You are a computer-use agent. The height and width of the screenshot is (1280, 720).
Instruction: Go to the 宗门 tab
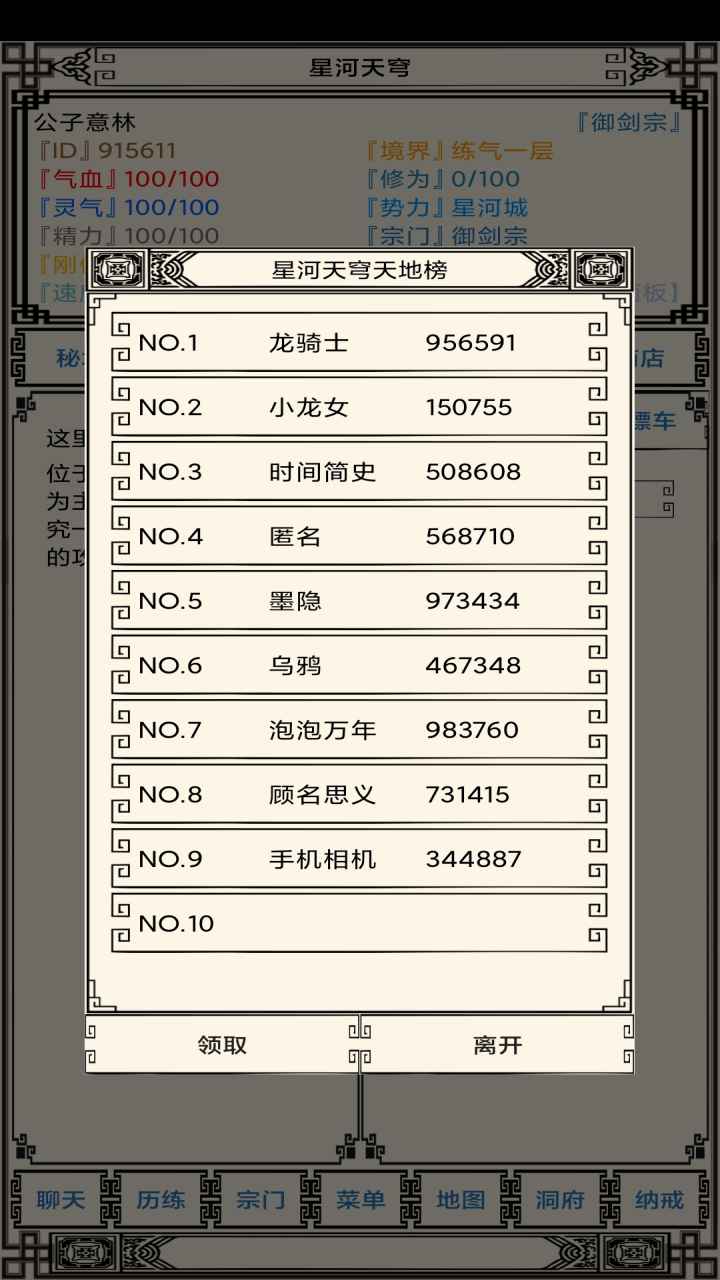[261, 1200]
